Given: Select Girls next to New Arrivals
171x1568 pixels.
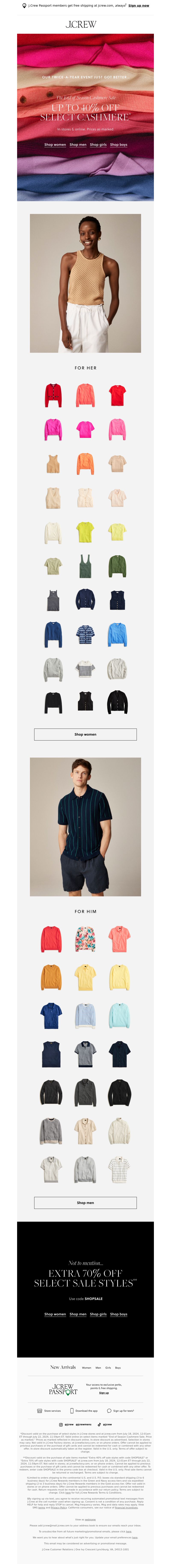Looking at the screenshot, I should point(108,1368).
